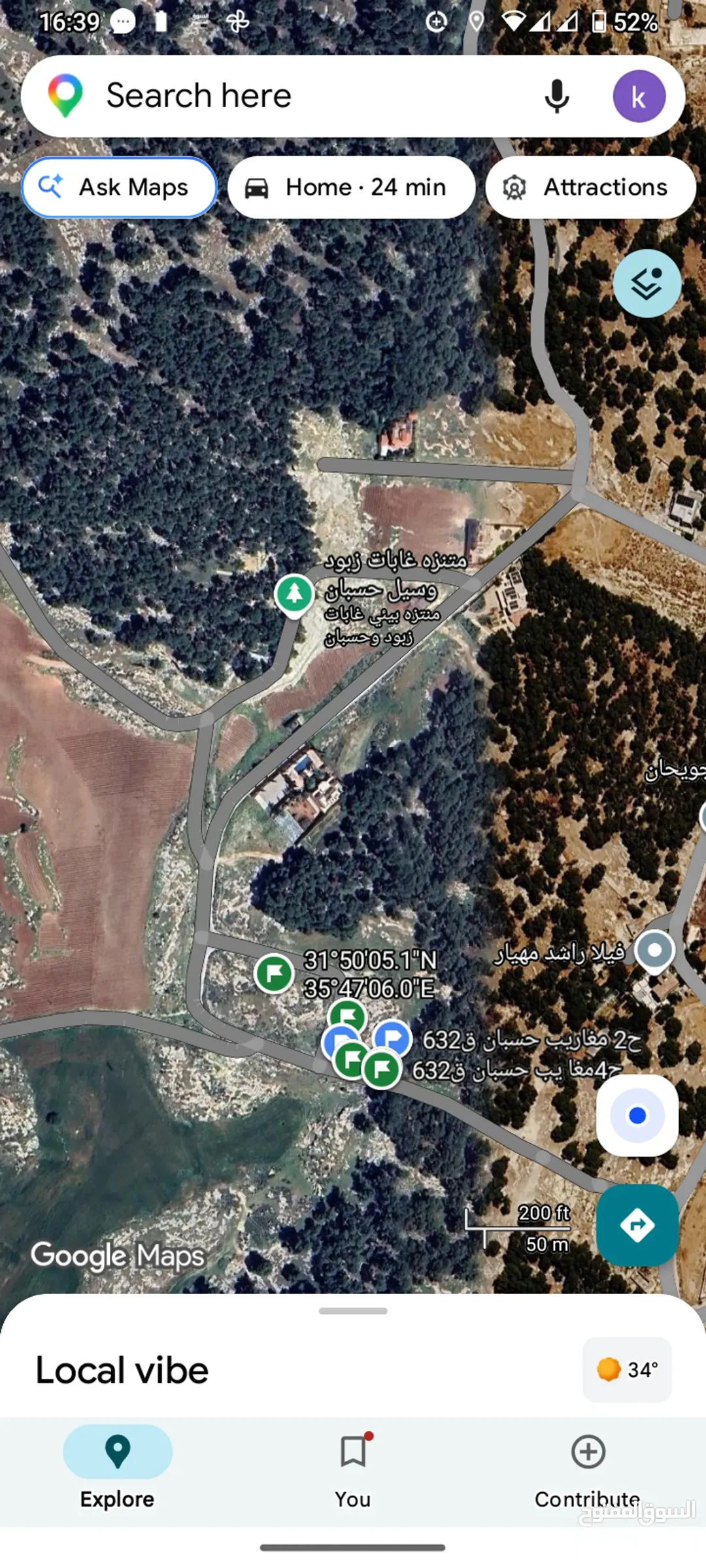The width and height of the screenshot is (706, 1568).
Task: Open the map layers button
Action: click(647, 284)
